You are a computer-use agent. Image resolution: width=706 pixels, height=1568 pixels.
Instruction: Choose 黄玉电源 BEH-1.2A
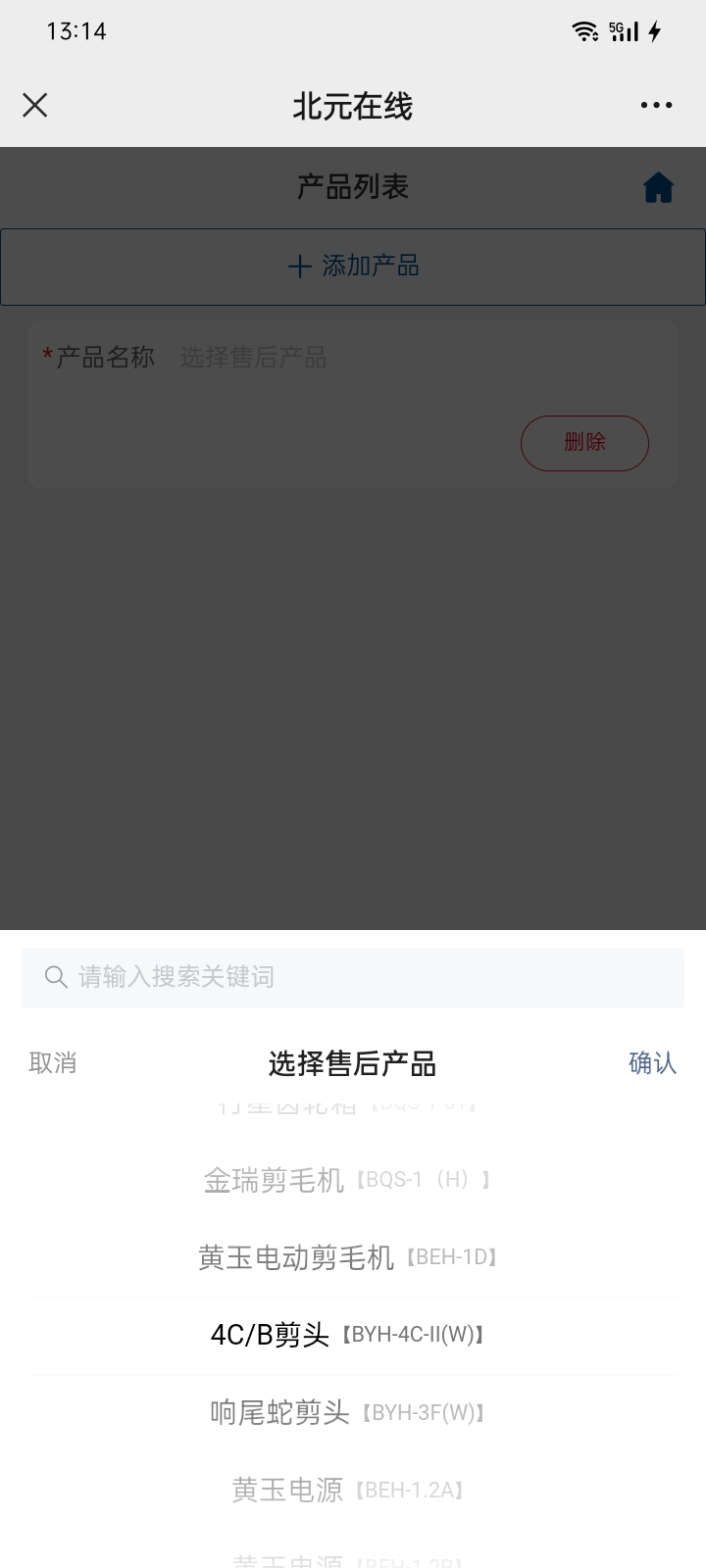coord(348,1490)
